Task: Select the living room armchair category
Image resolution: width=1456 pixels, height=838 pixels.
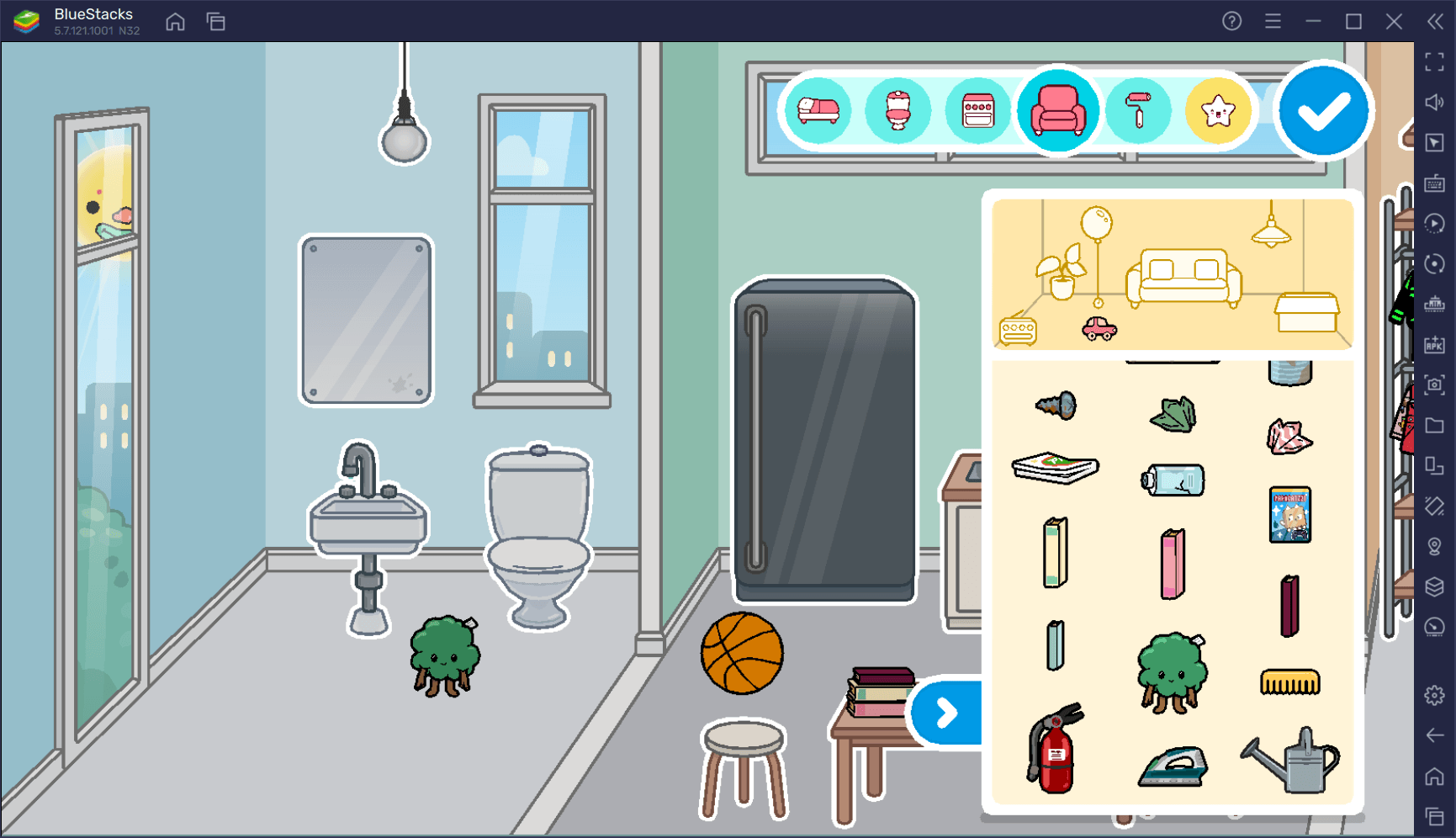Action: 1058,110
